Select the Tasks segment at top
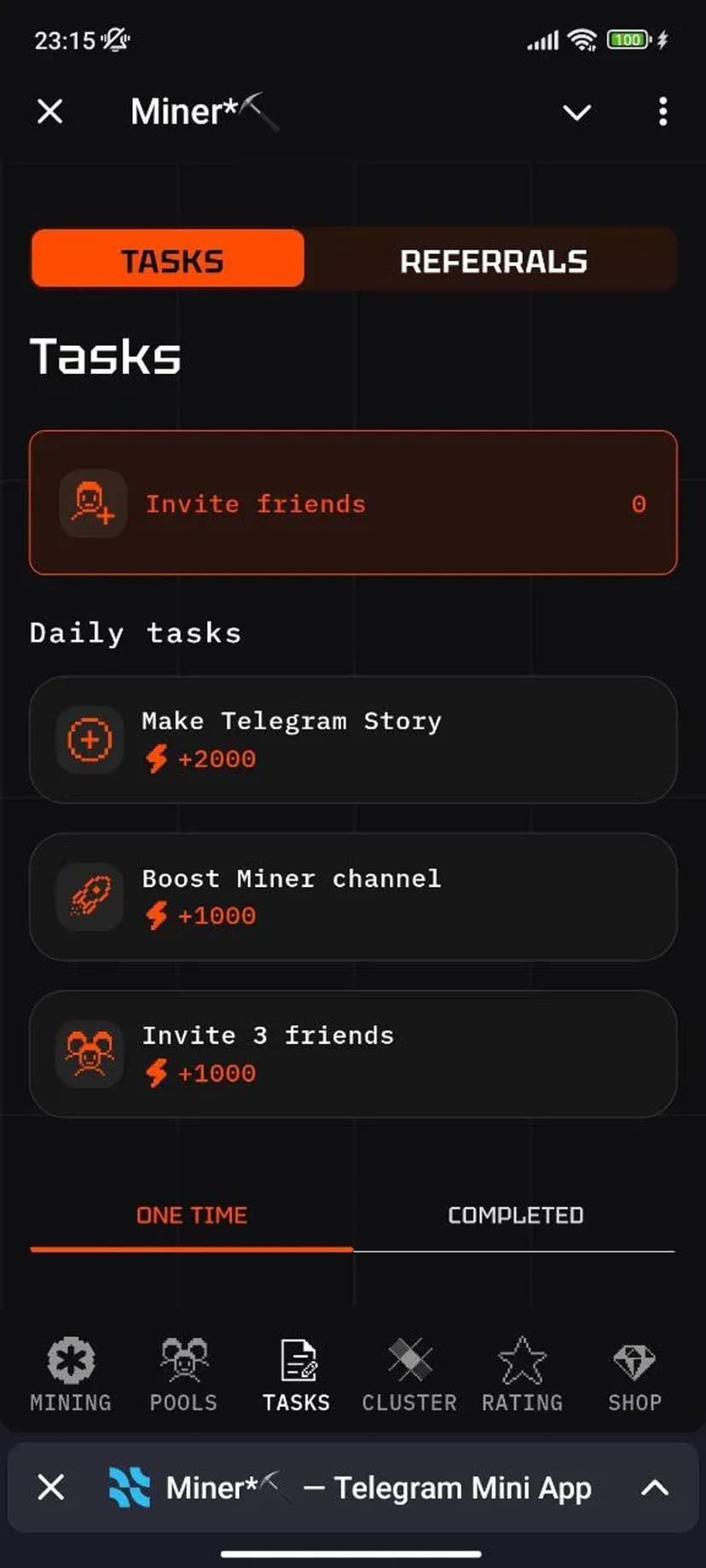 [169, 259]
